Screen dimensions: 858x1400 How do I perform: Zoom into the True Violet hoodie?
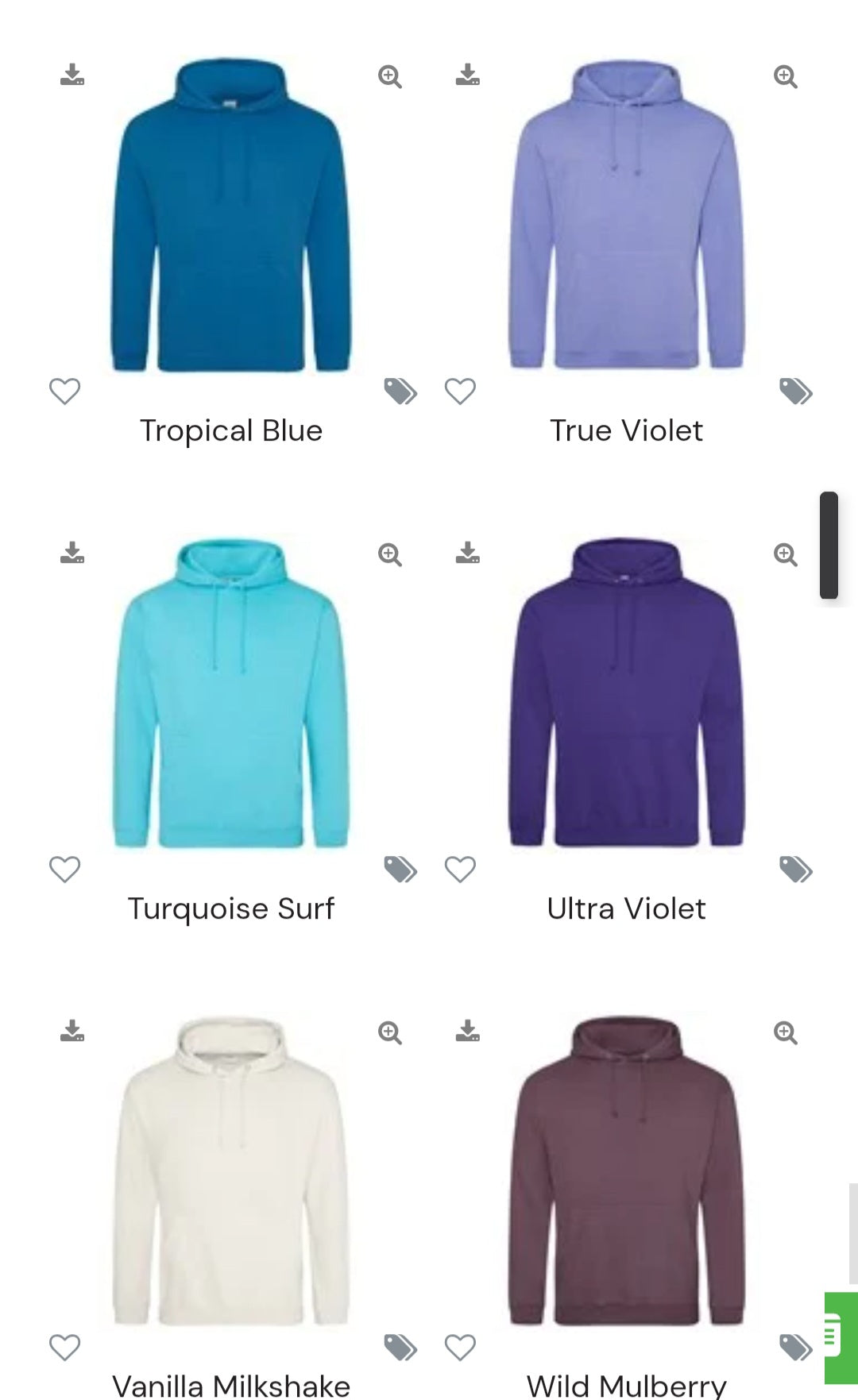[785, 76]
